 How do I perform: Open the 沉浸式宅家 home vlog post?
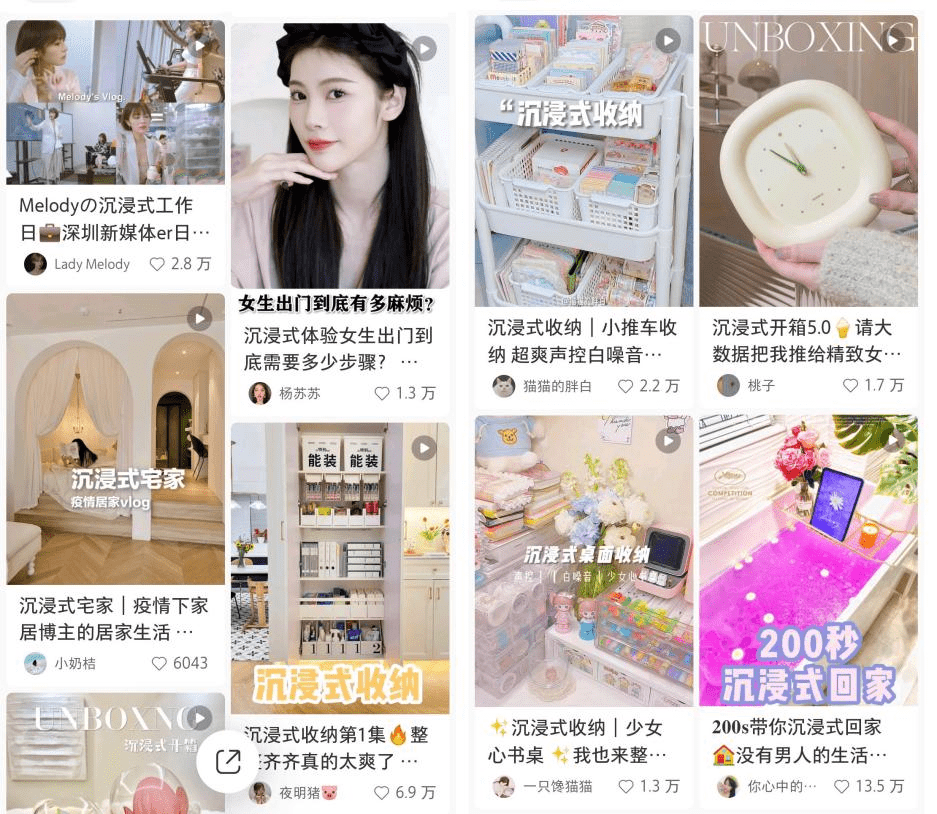click(x=115, y=438)
